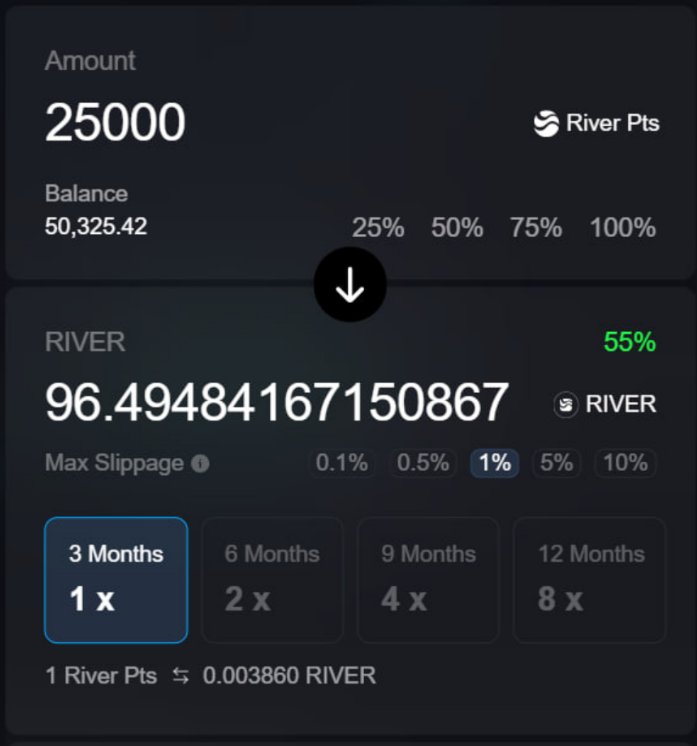Select the 3 Months 1x option
This screenshot has height=746, width=697.
[x=116, y=579]
